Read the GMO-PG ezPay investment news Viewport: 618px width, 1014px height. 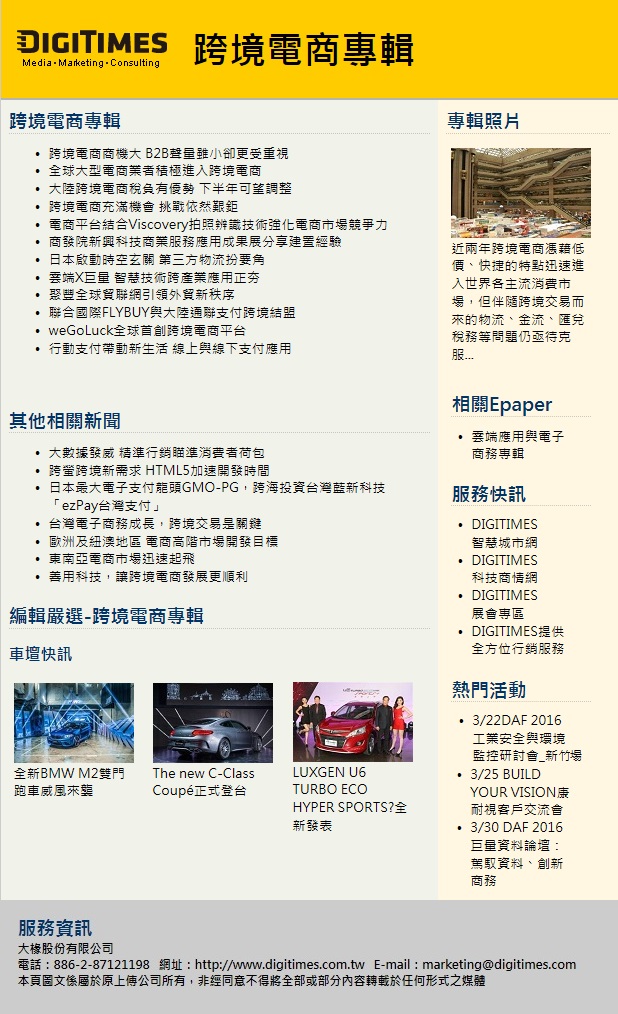click(x=216, y=488)
